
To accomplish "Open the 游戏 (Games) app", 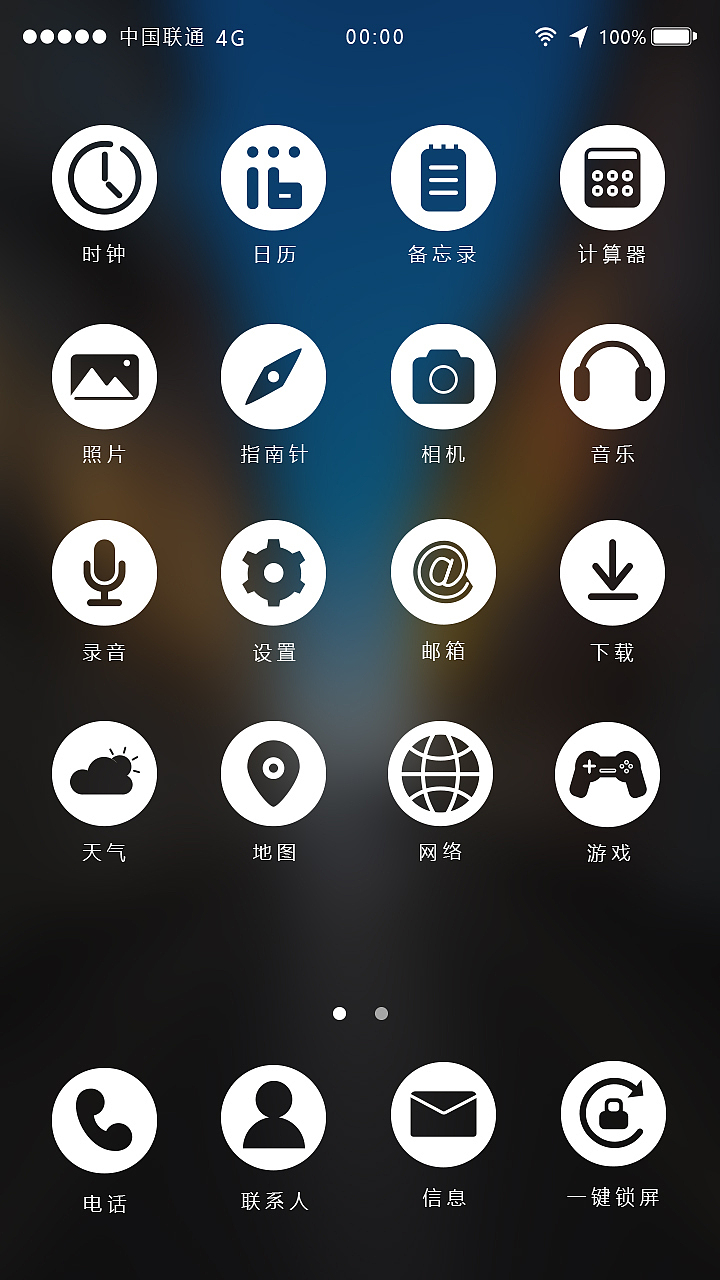I will pos(612,773).
